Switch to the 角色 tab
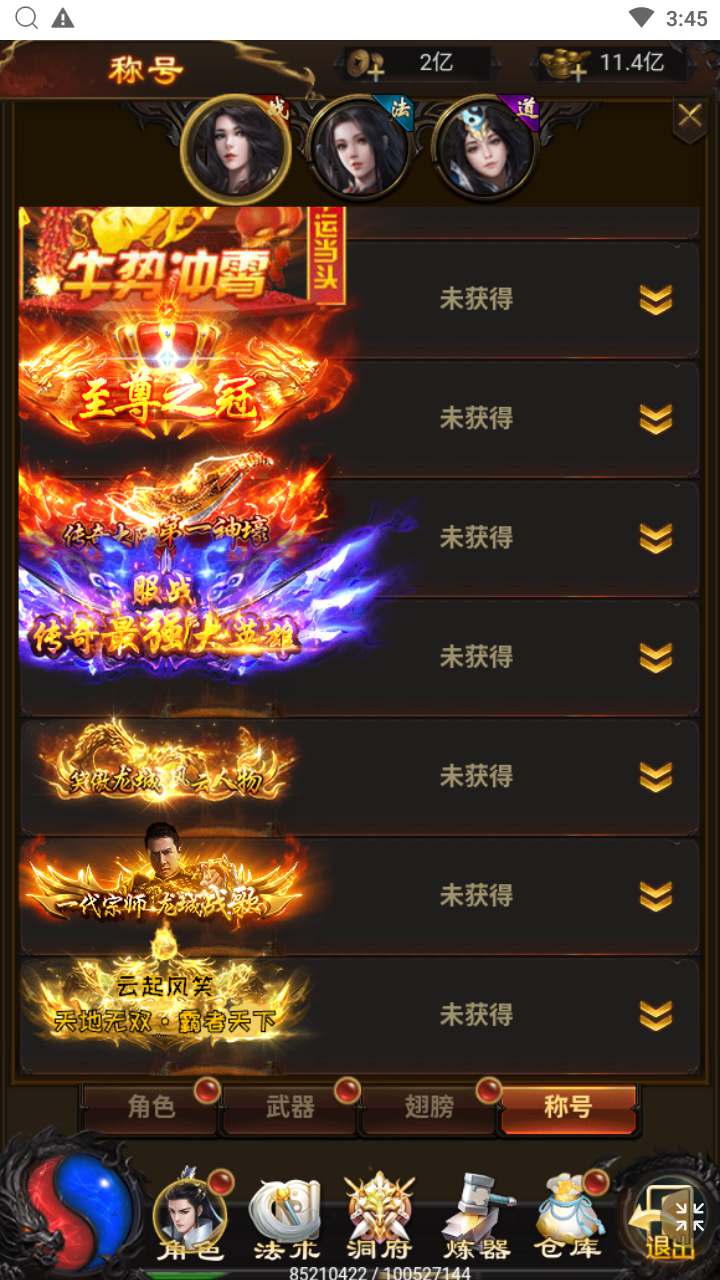Viewport: 720px width, 1280px height. click(150, 1108)
